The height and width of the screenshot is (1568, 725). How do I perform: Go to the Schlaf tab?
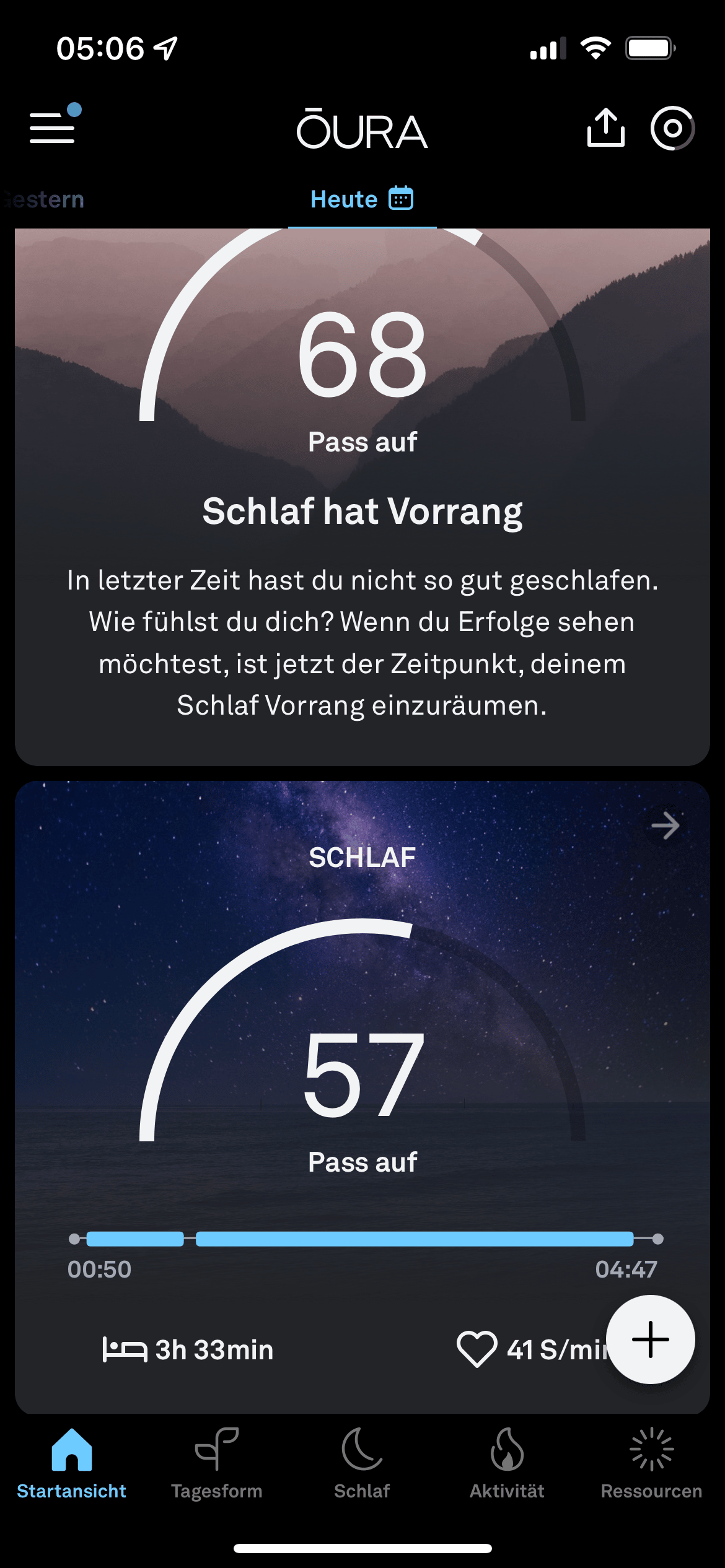coord(362,1464)
